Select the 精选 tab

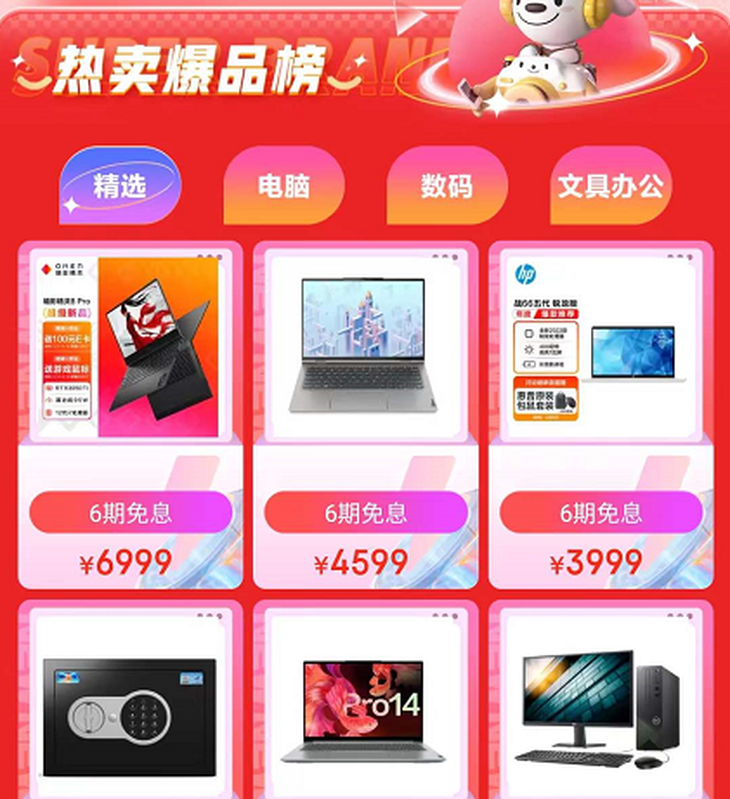[x=120, y=186]
